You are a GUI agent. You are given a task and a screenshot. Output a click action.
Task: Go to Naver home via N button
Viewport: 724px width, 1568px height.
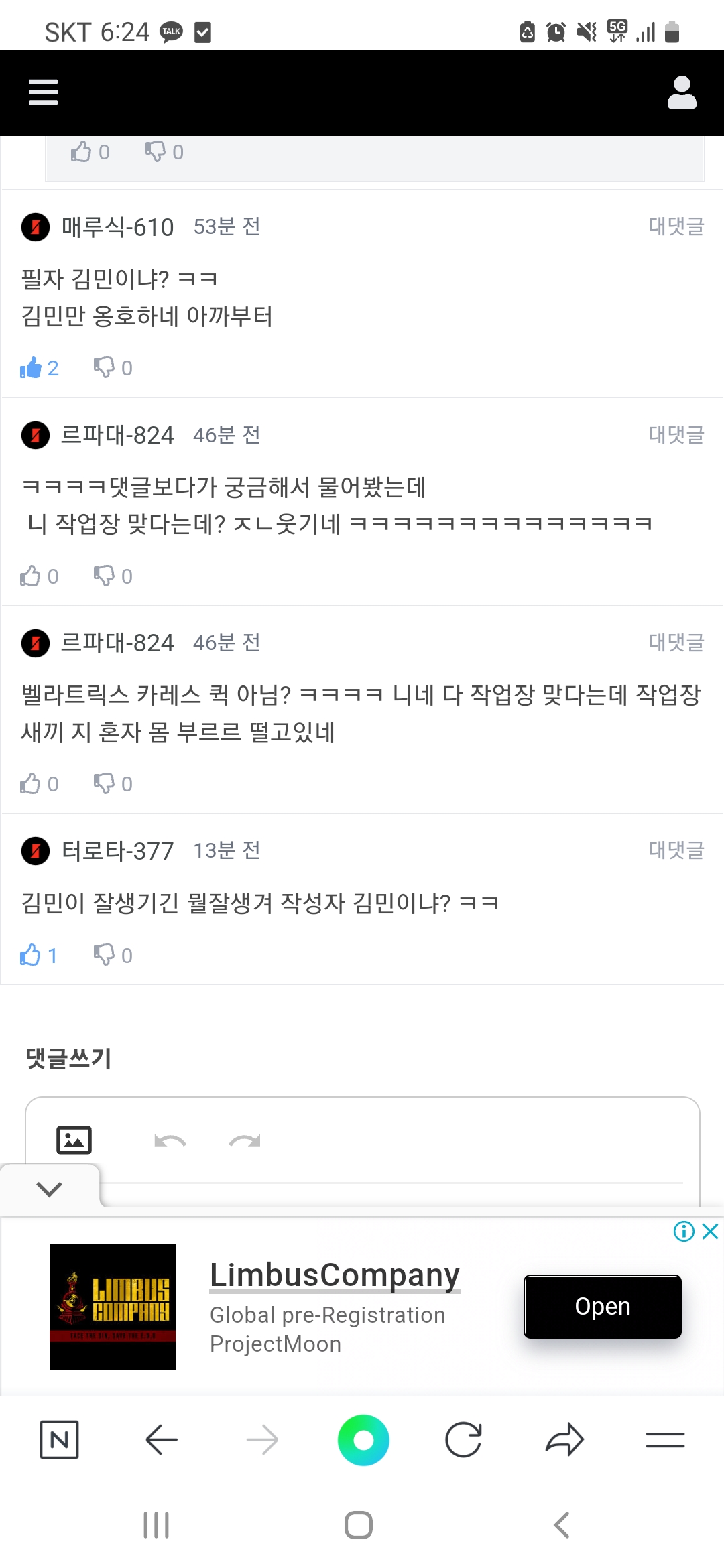coord(60,1439)
